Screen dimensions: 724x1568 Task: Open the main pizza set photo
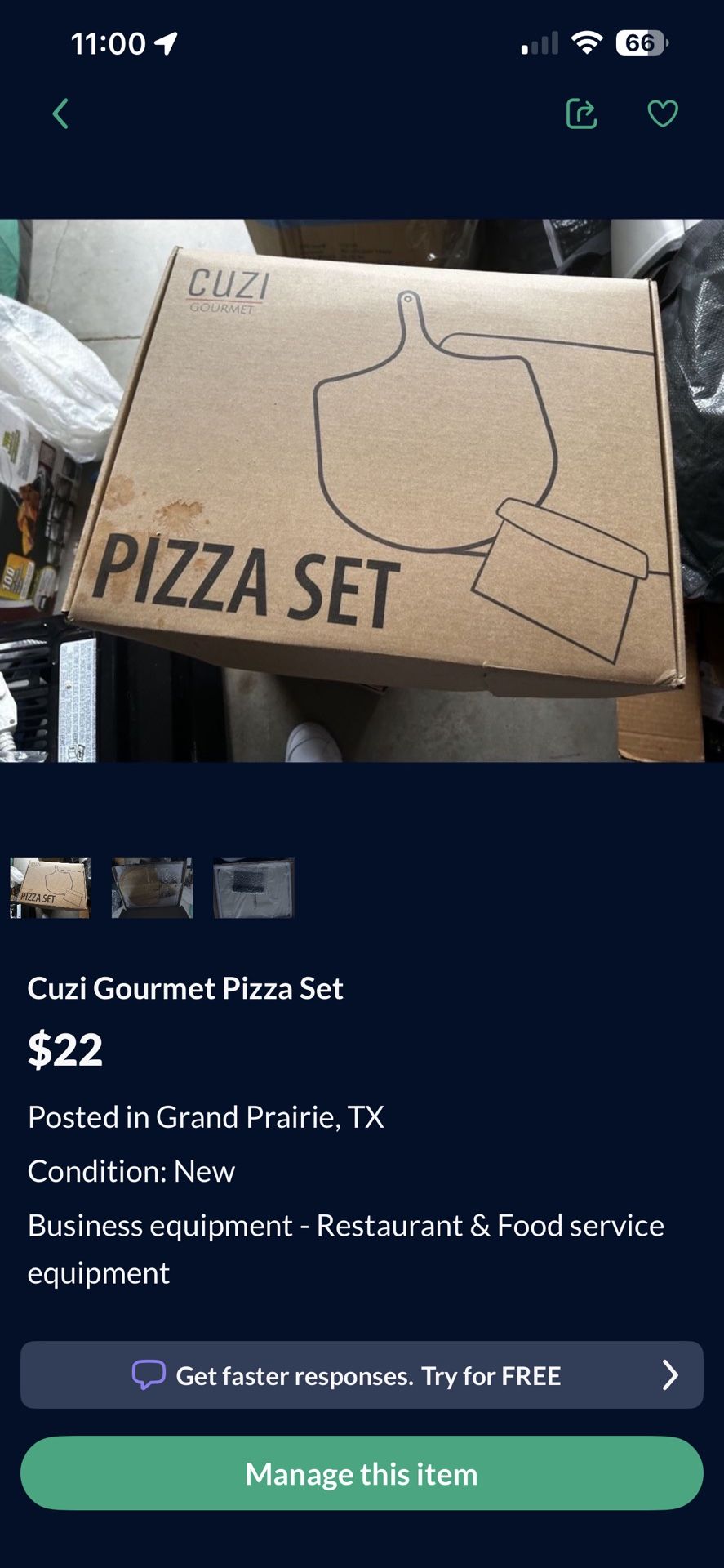click(362, 490)
